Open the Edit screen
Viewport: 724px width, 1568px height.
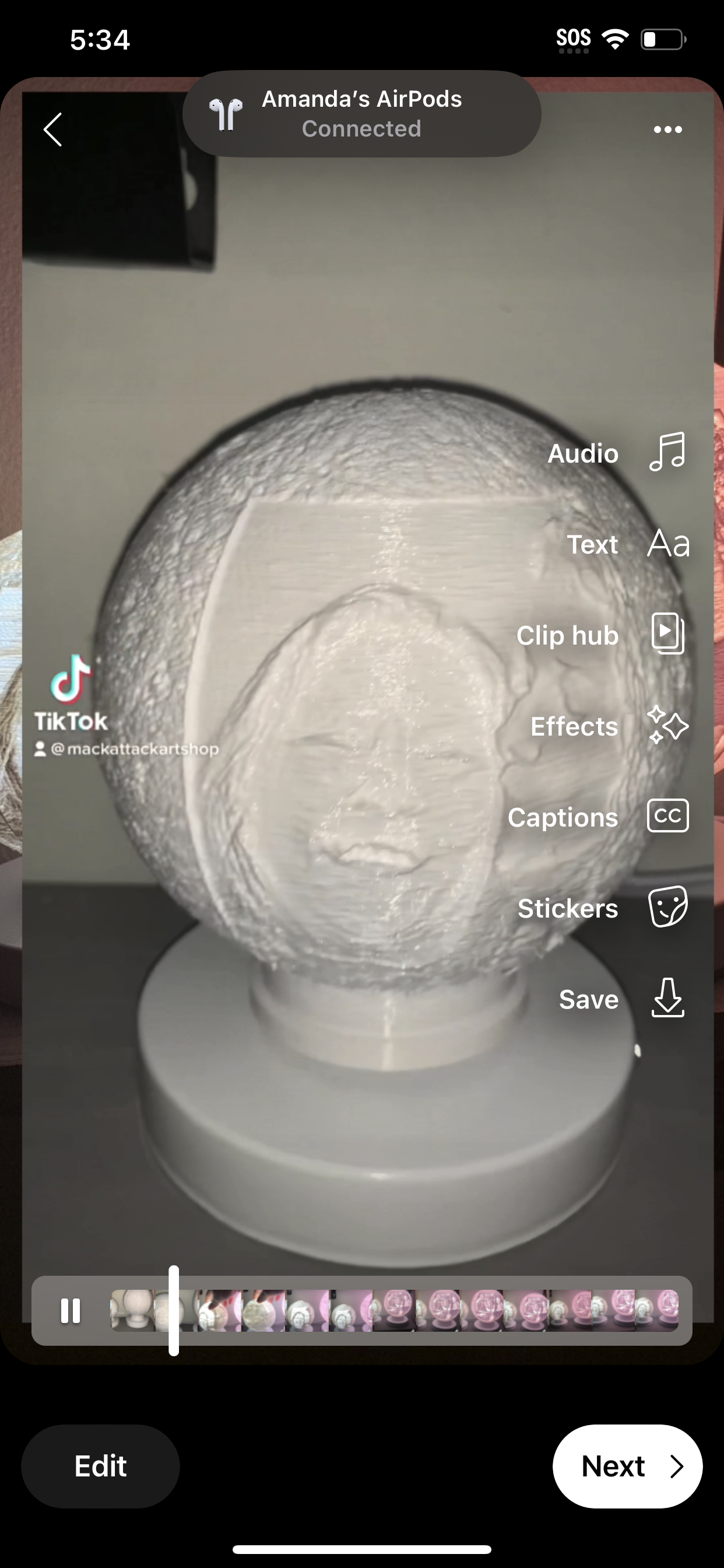coord(100,1466)
